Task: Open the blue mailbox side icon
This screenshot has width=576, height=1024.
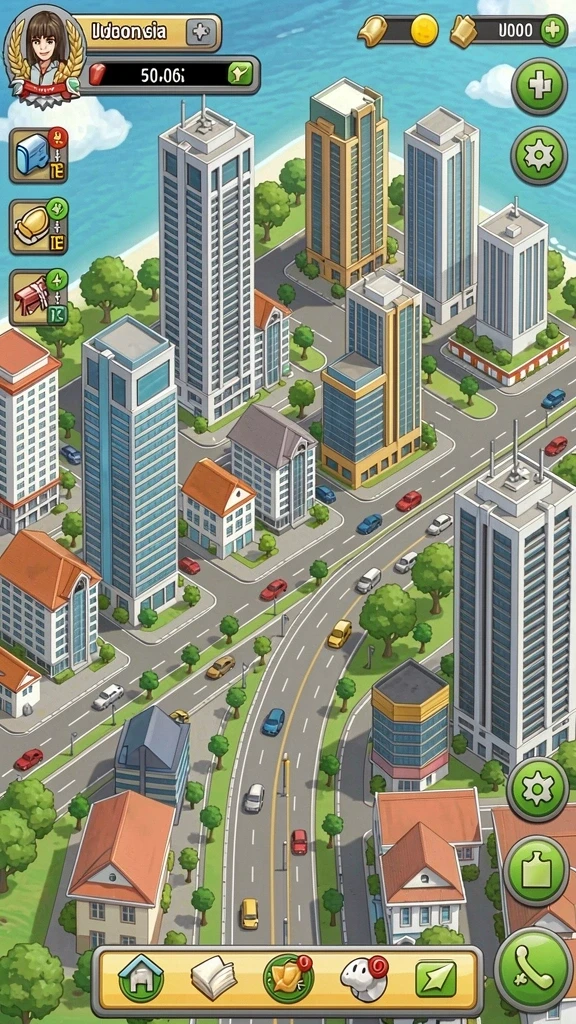Action: point(39,155)
